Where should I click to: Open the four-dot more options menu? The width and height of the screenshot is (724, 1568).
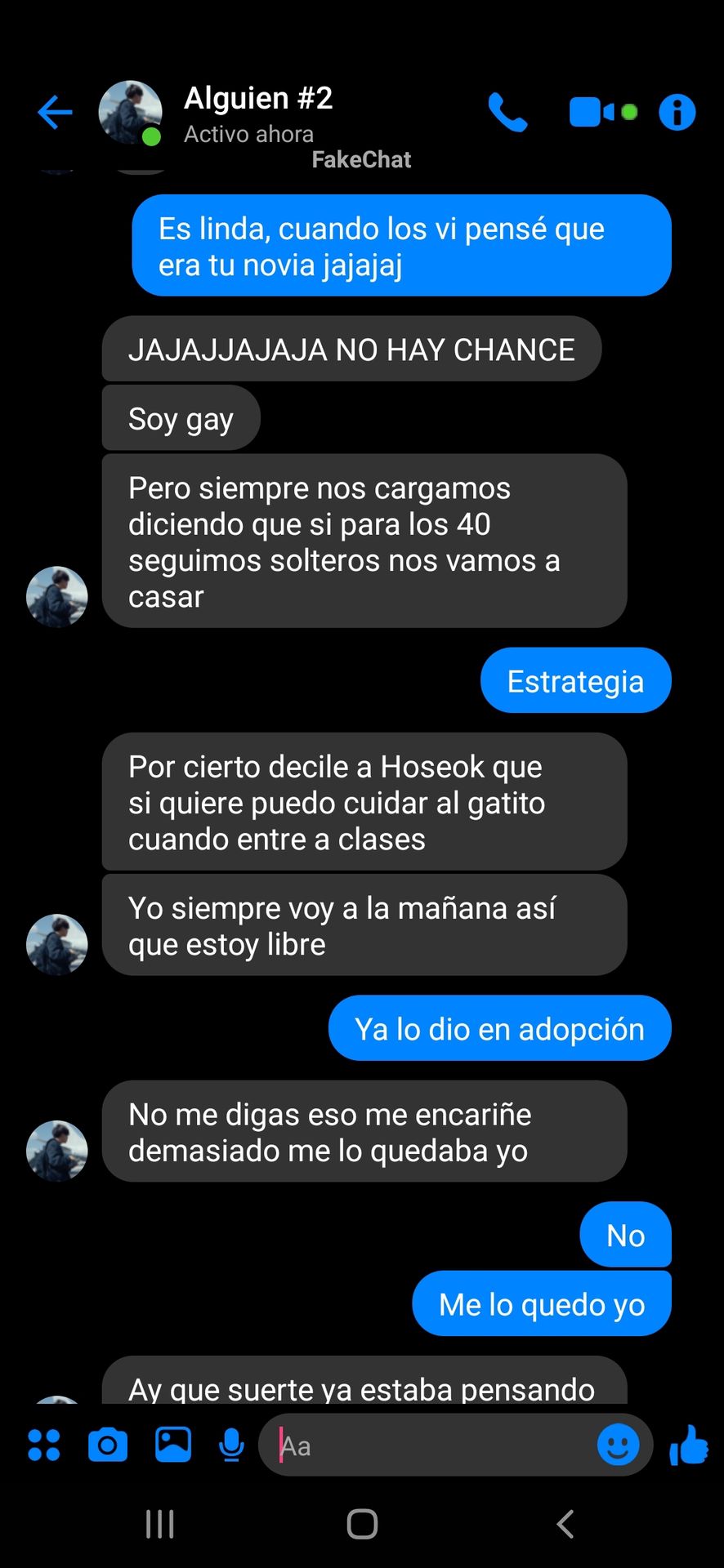(44, 1445)
